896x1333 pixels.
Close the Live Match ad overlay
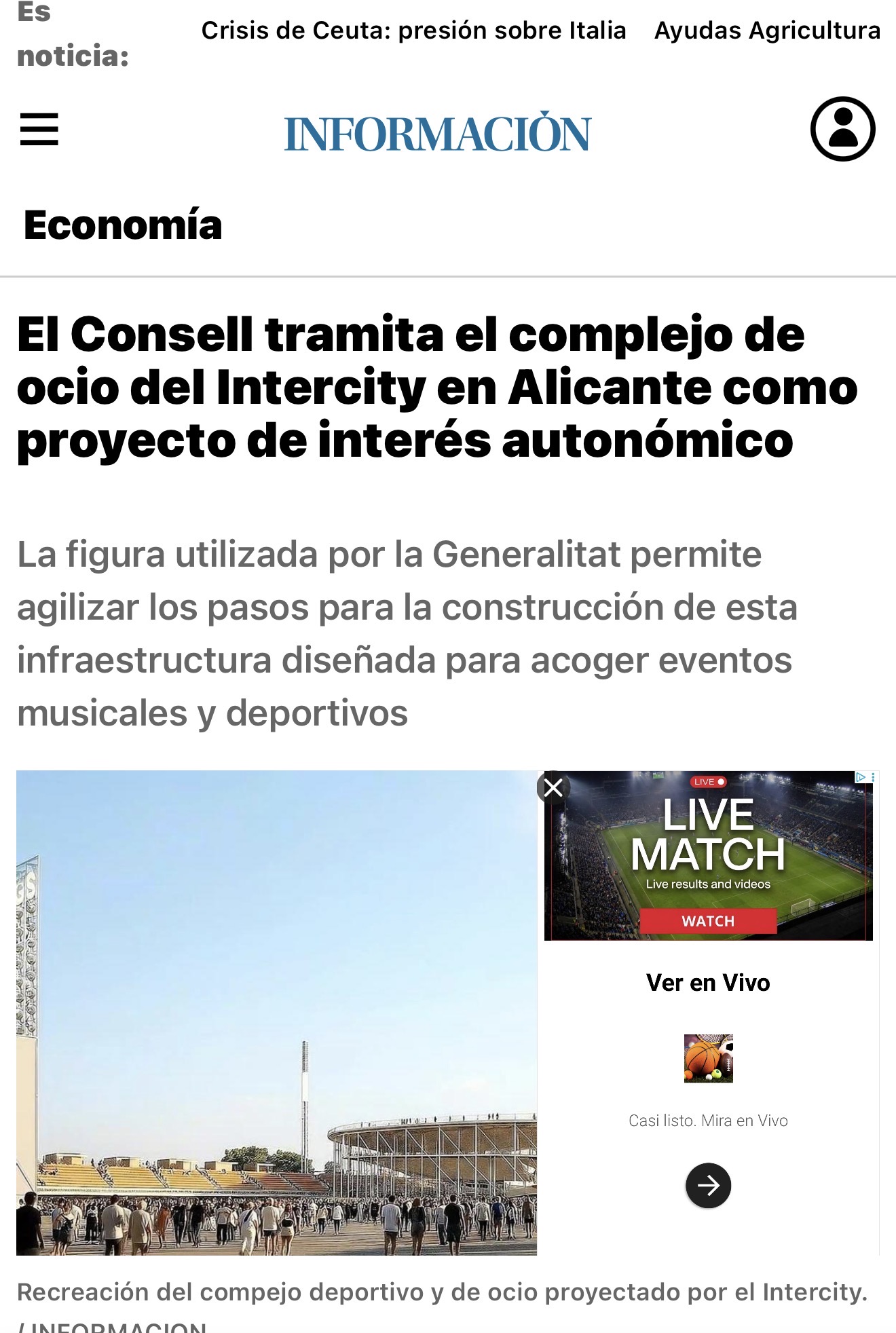click(x=553, y=788)
